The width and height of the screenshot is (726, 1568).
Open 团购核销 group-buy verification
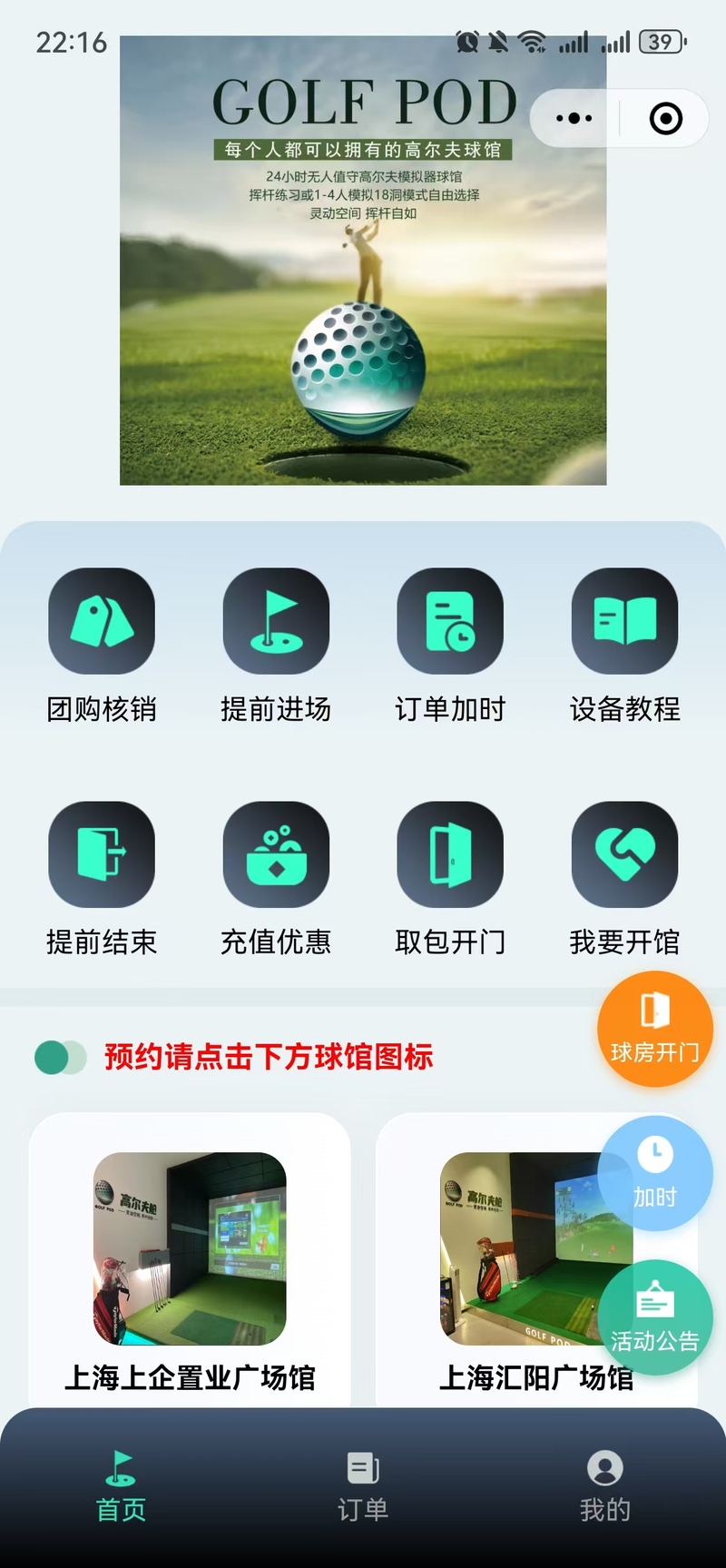102,646
